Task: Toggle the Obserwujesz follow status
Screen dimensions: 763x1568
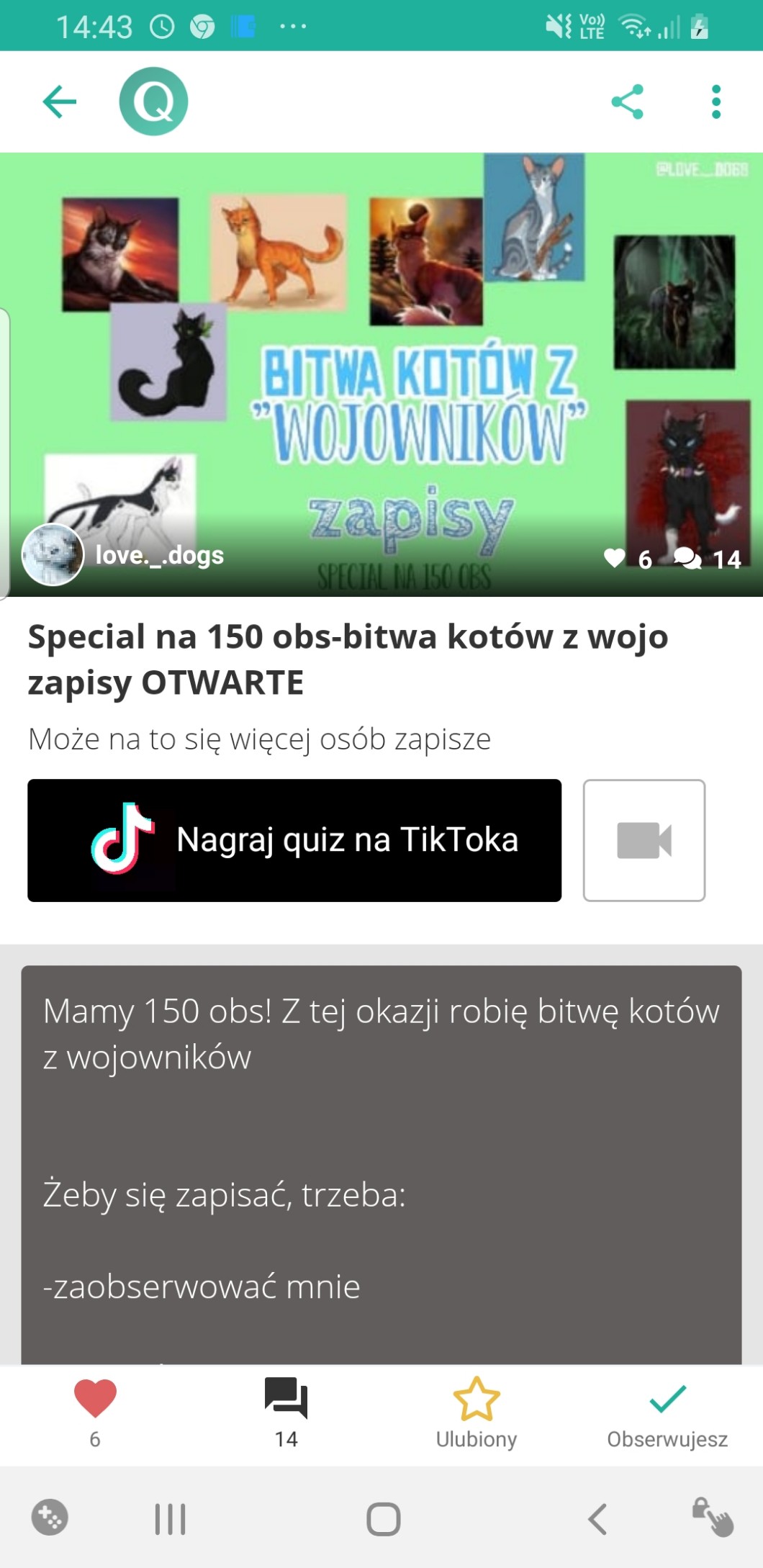Action: pos(667,1412)
